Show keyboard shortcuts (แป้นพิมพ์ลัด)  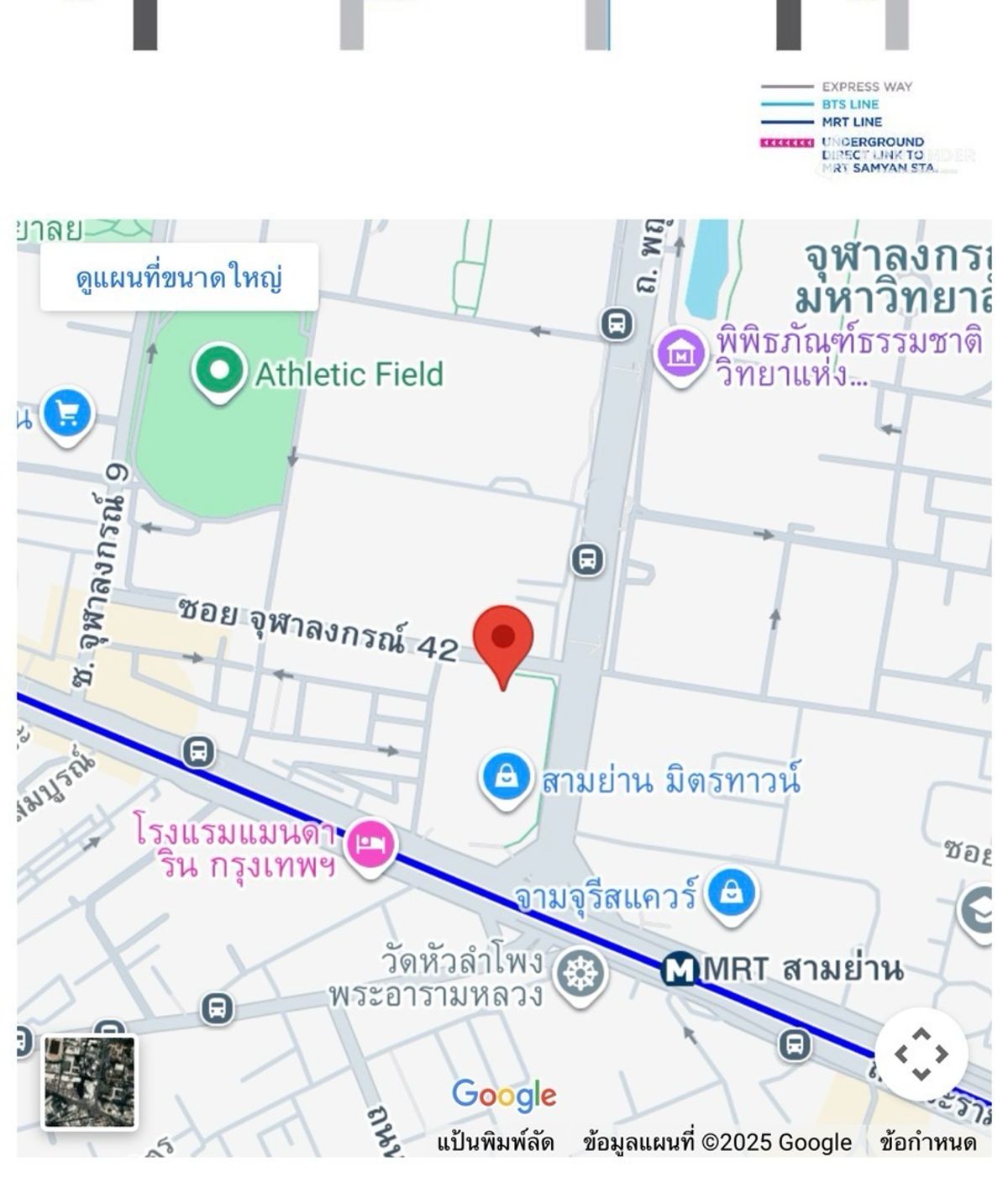click(x=495, y=1143)
